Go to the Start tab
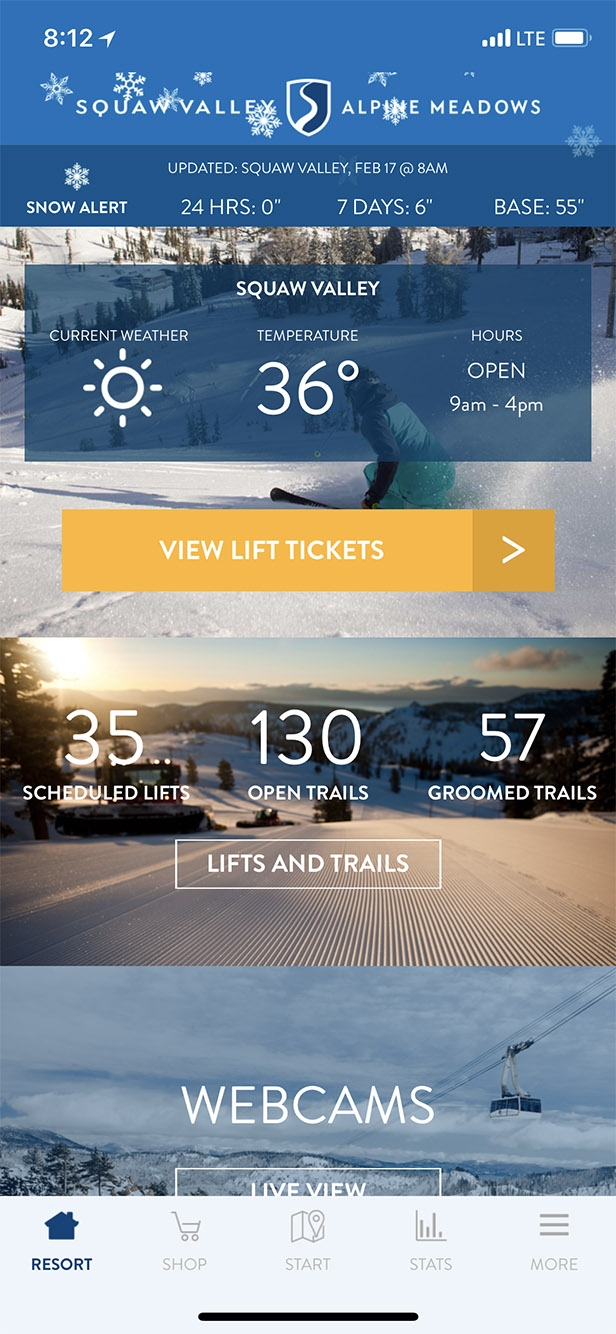 click(x=308, y=1241)
